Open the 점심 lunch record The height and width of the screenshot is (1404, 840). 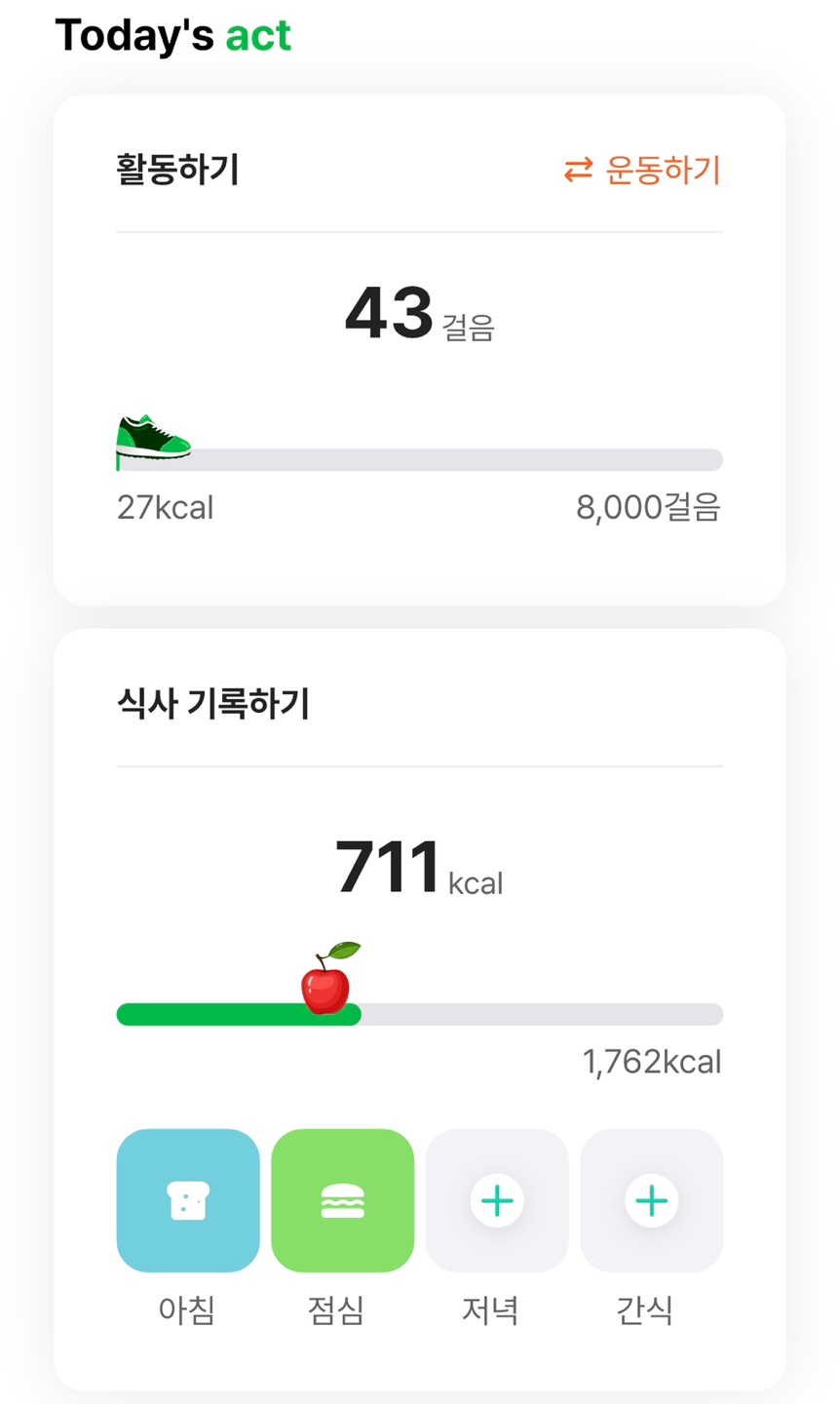tap(342, 1200)
